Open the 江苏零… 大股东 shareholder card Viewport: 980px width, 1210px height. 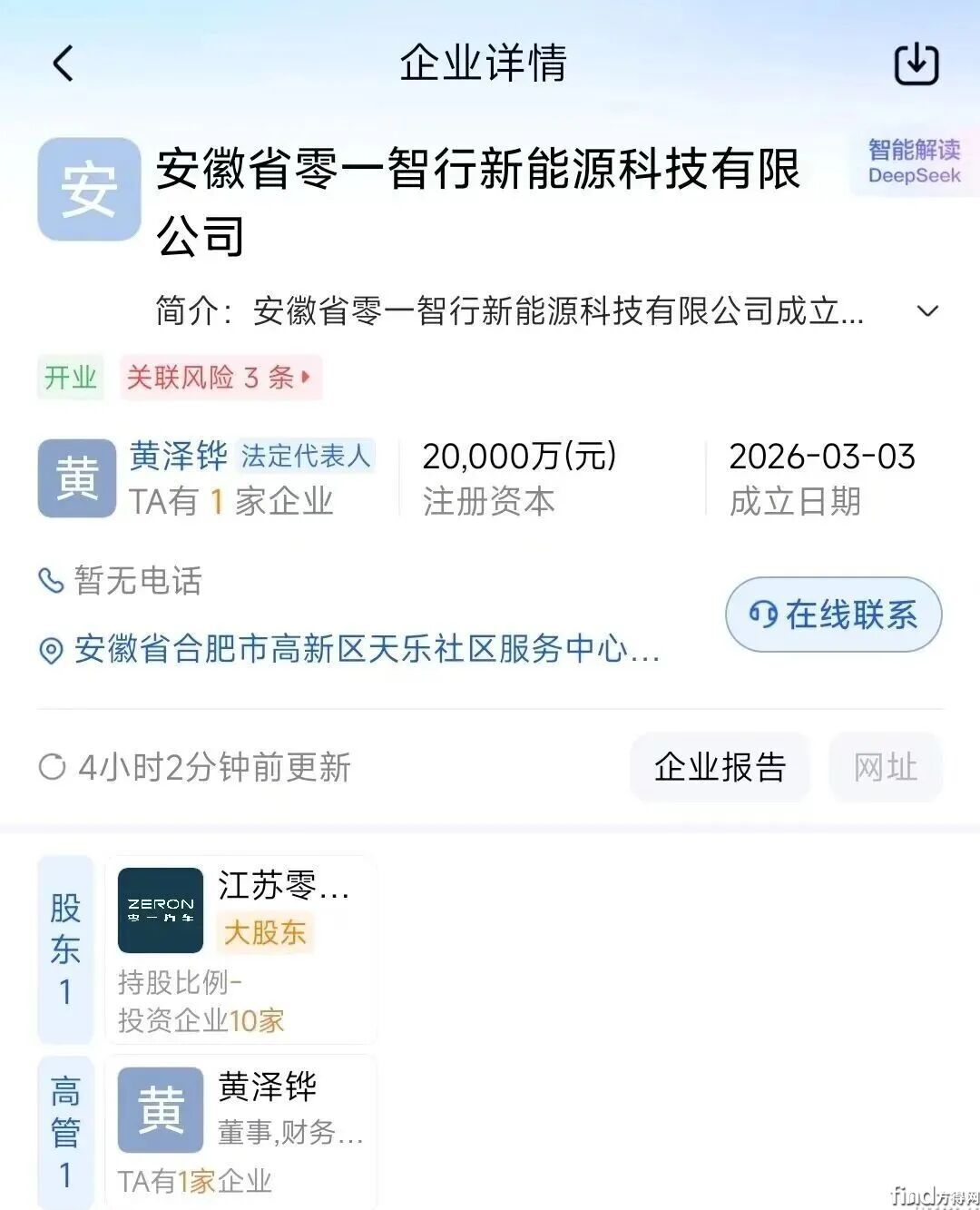point(240,949)
